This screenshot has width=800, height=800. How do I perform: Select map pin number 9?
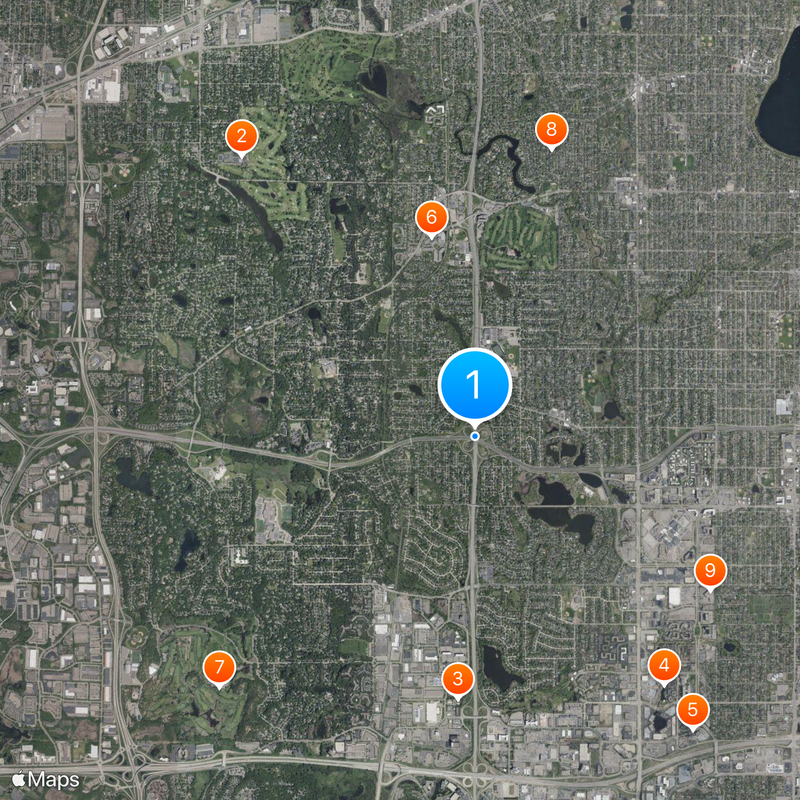point(710,570)
